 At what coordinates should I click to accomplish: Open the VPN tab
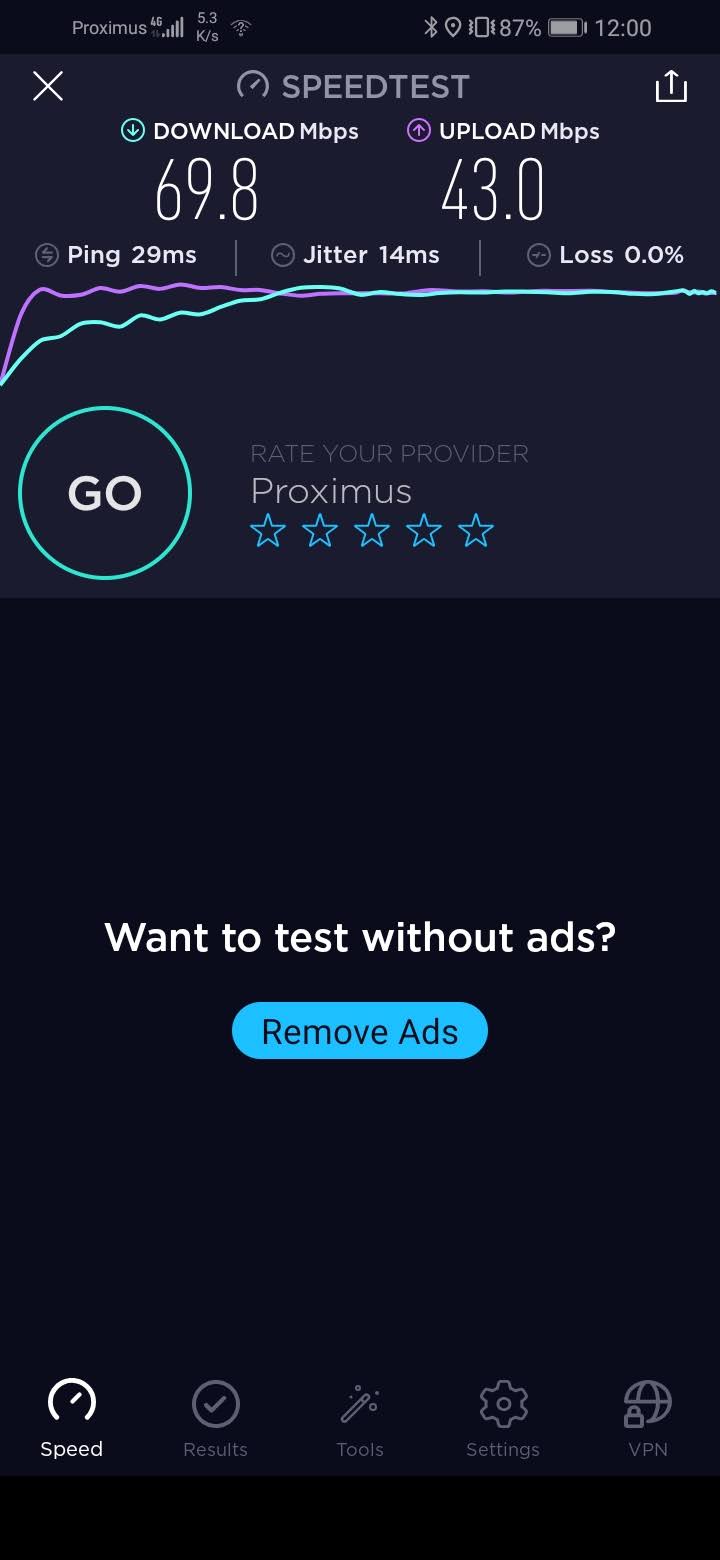tap(647, 1418)
